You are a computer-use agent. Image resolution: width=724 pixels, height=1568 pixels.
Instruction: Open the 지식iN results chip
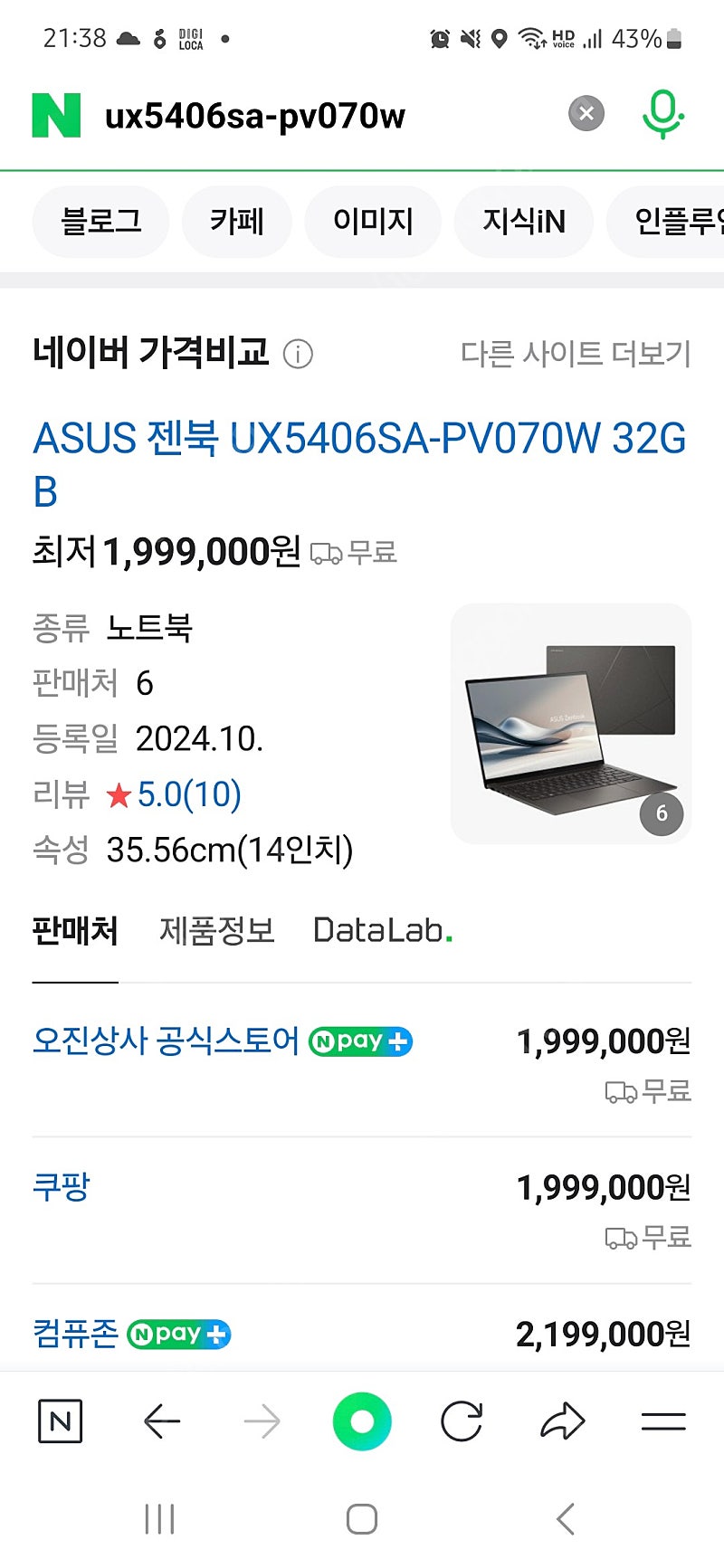524,222
